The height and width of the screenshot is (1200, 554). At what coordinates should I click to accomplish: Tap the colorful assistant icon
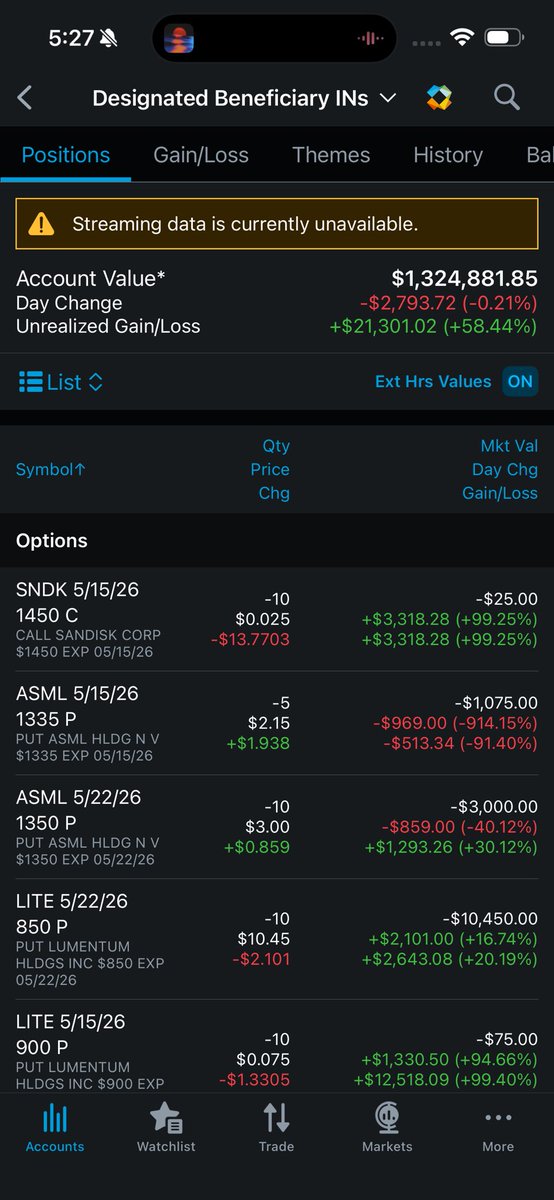coord(438,97)
